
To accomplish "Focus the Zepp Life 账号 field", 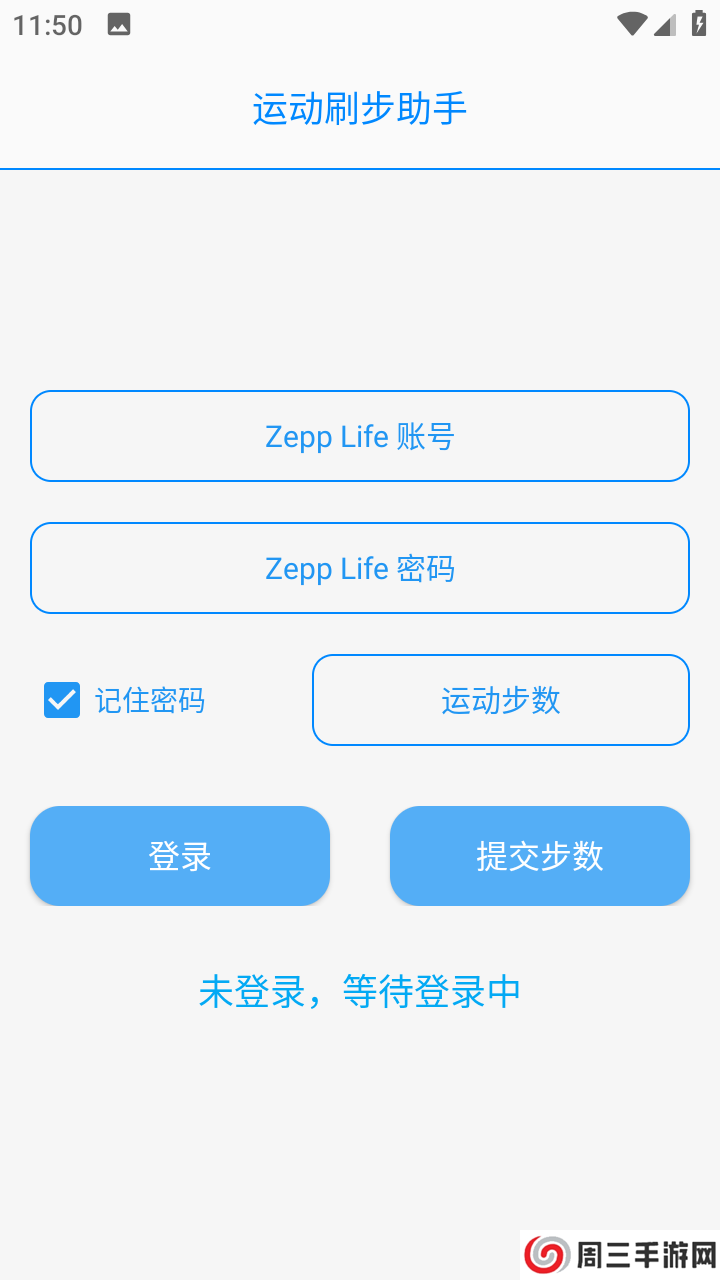I will tap(360, 436).
